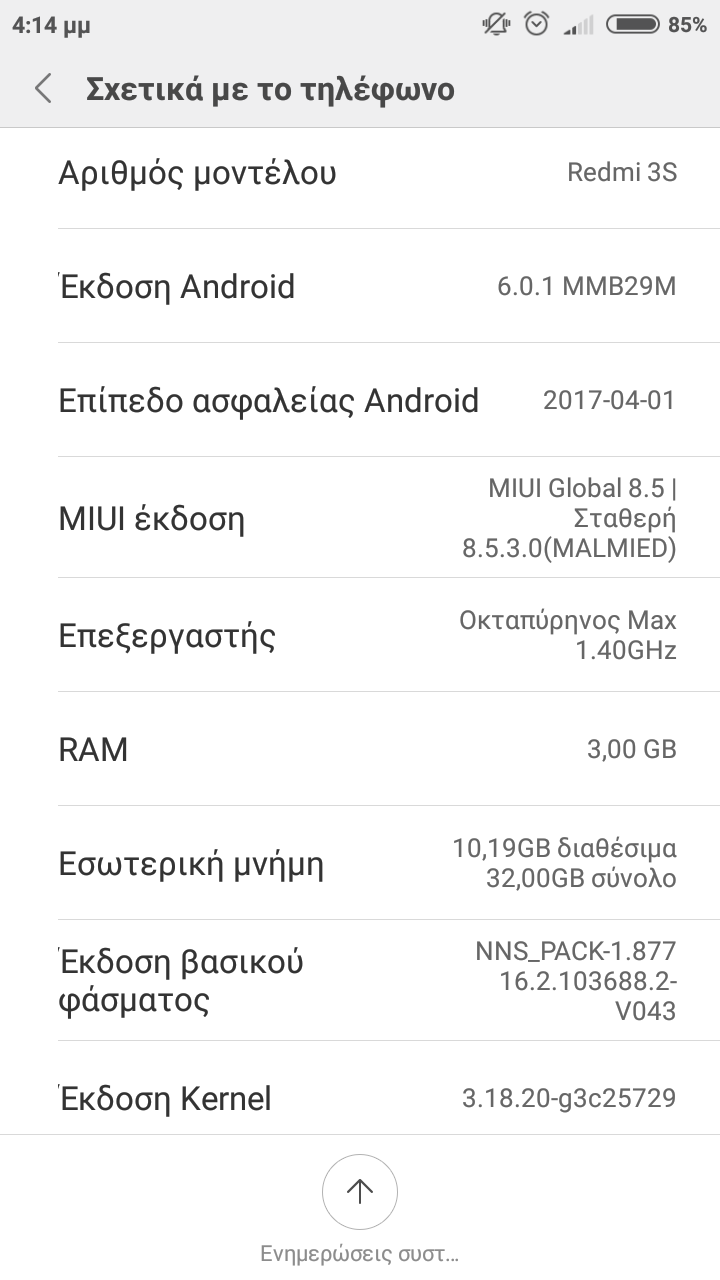Tap the Αριθμός μοντέλου row
720x1280 pixels.
(360, 173)
